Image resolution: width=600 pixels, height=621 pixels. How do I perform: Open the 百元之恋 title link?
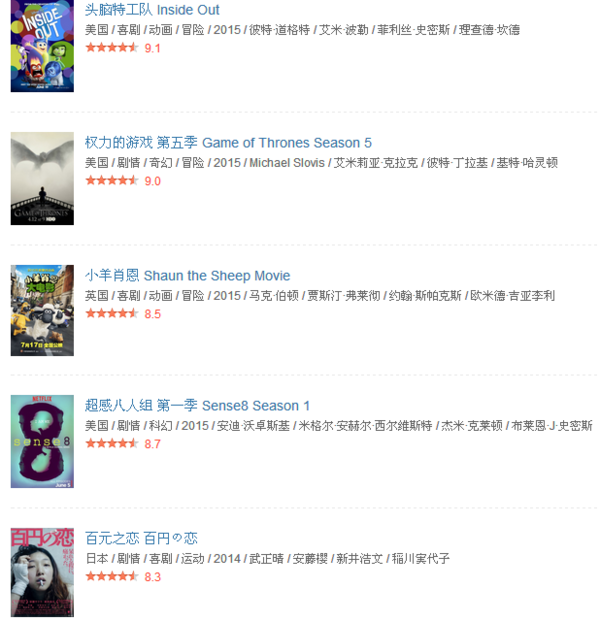[141, 537]
